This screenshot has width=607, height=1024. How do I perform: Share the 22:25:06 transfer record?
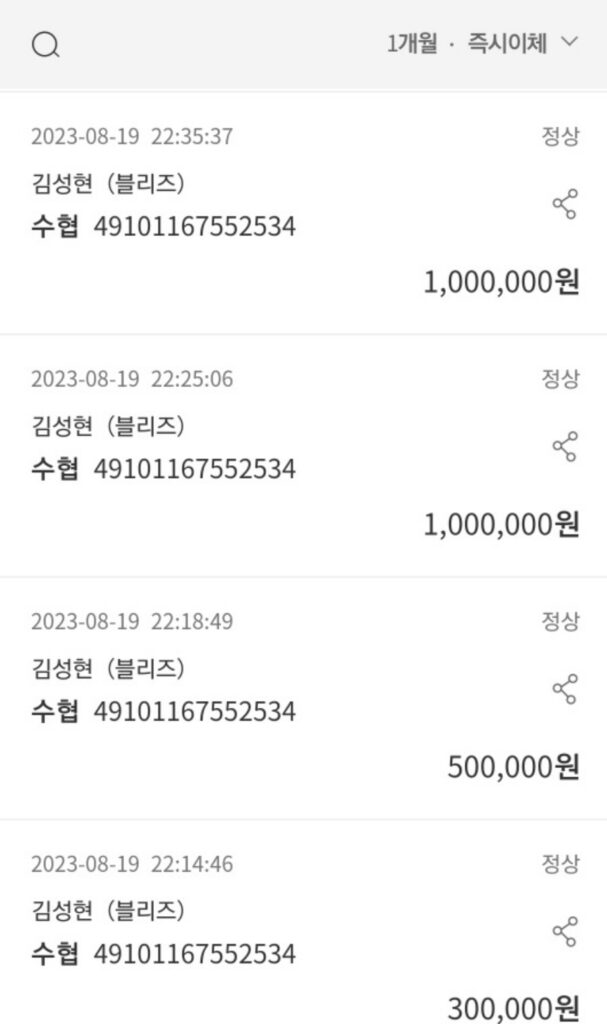[x=565, y=447]
